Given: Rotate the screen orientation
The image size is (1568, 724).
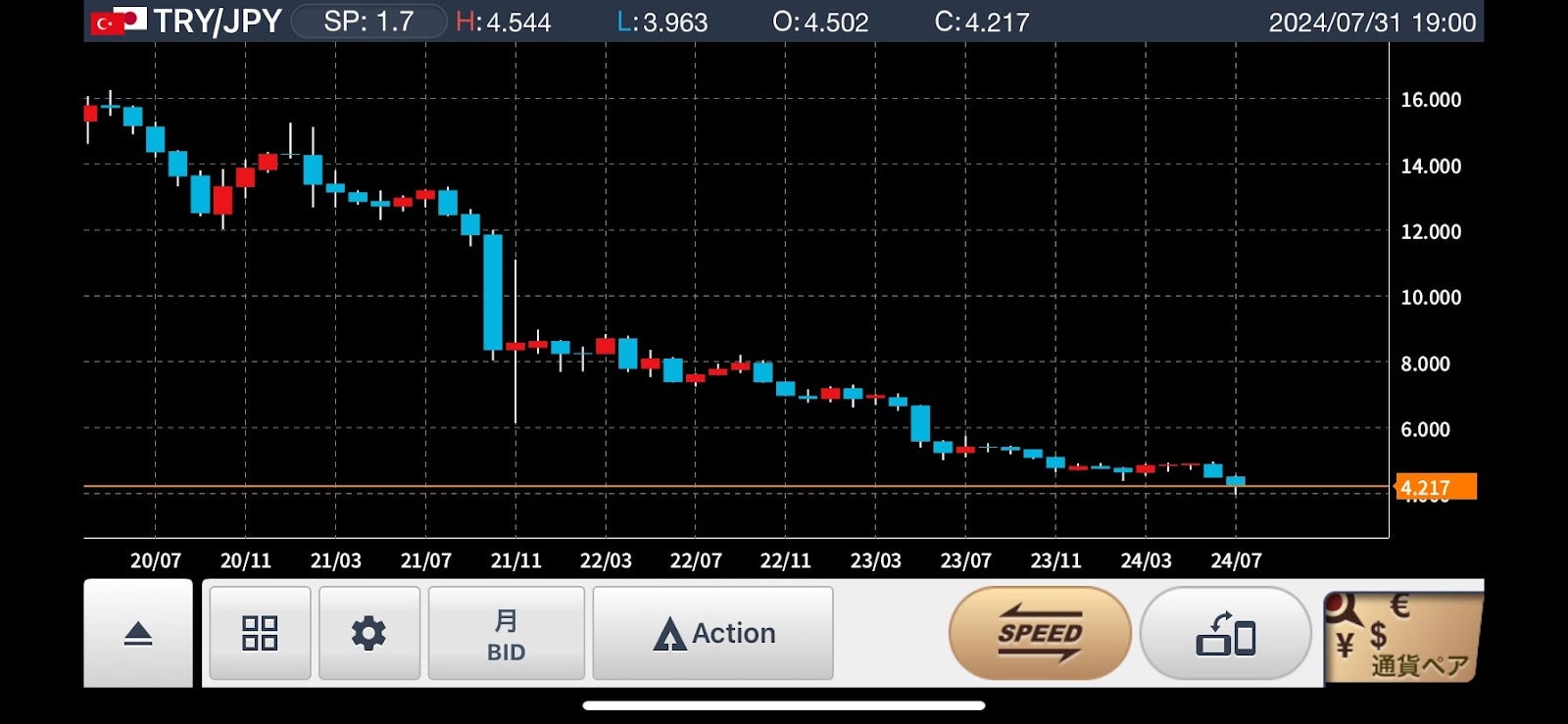Looking at the screenshot, I should click(x=1225, y=633).
